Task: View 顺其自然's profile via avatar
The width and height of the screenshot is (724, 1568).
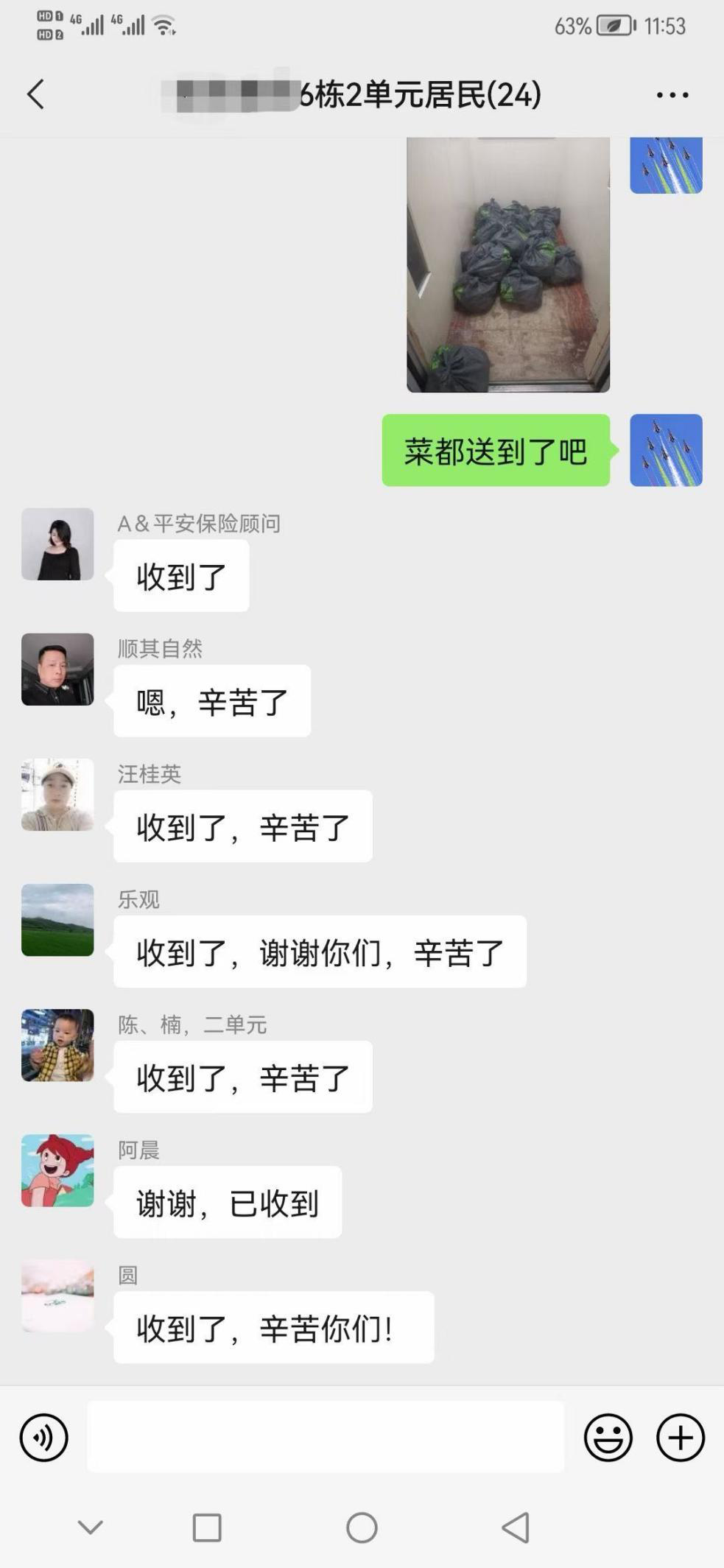Action: [57, 669]
